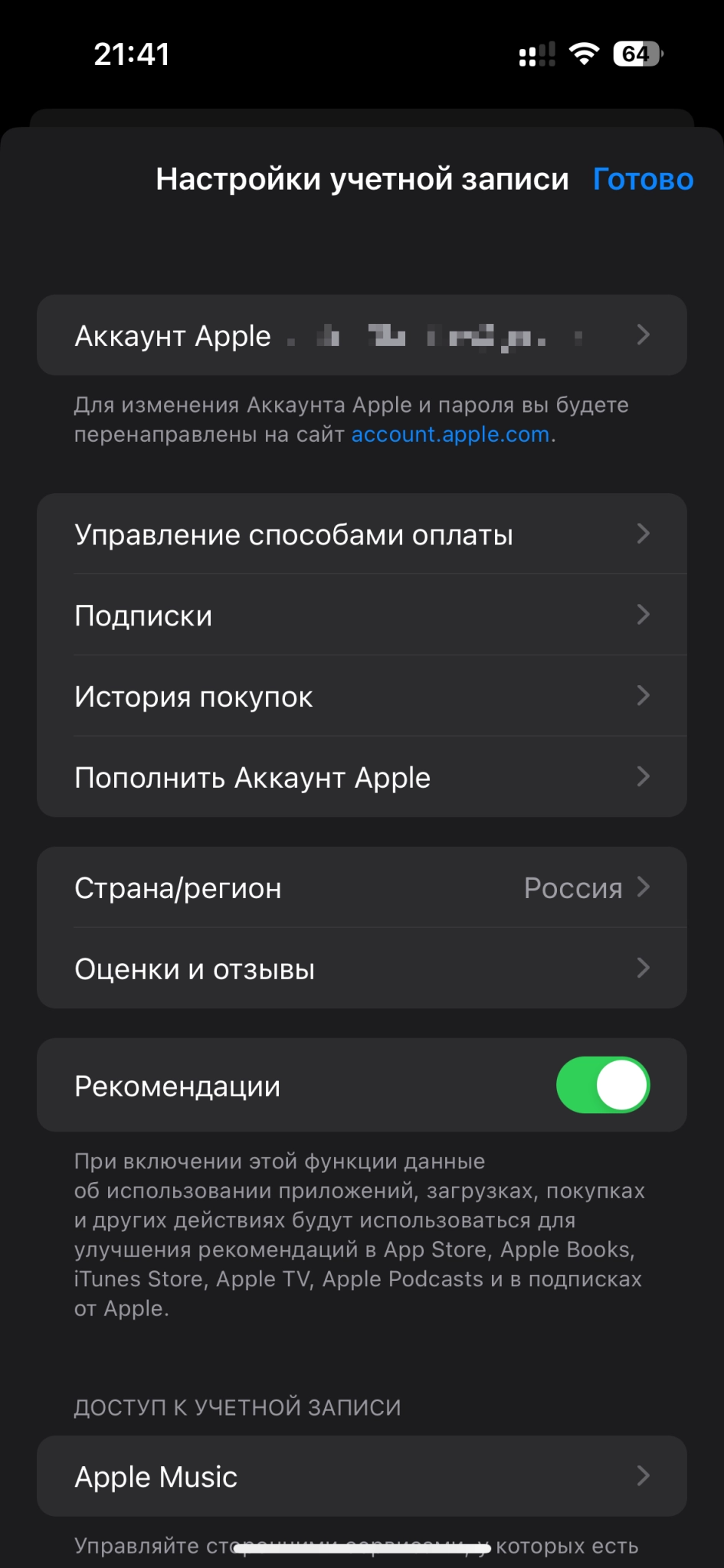Open Управление способами оплаты
The image size is (724, 1568).
click(362, 534)
